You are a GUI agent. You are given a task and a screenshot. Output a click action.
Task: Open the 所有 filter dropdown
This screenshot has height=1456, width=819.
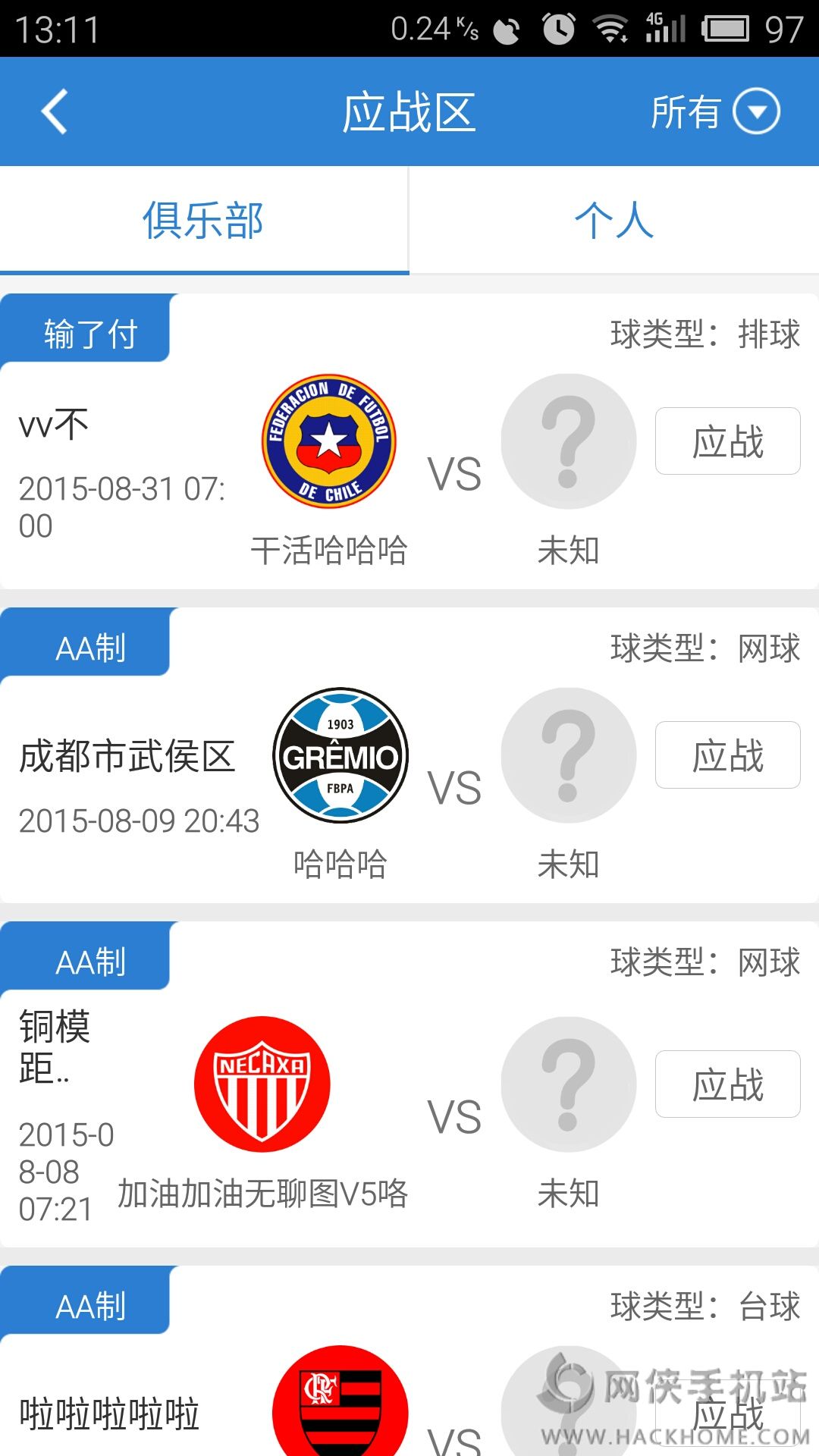click(715, 112)
